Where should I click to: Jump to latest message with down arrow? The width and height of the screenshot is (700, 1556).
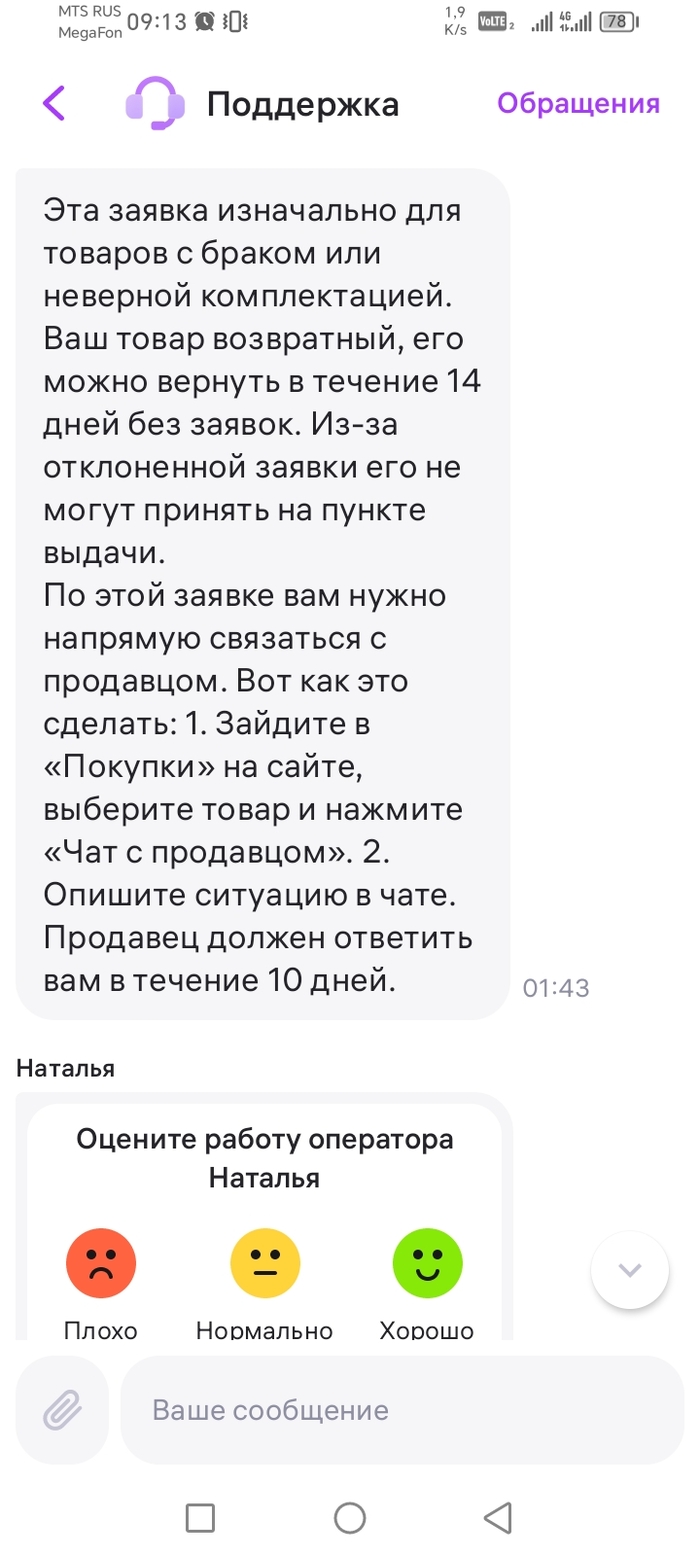point(629,1270)
